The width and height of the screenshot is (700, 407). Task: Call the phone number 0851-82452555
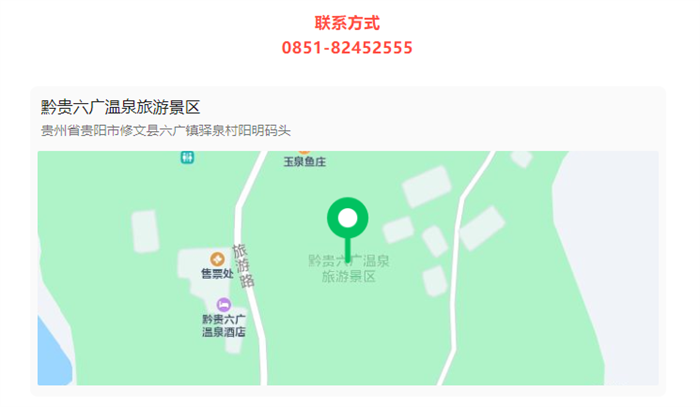(x=347, y=47)
